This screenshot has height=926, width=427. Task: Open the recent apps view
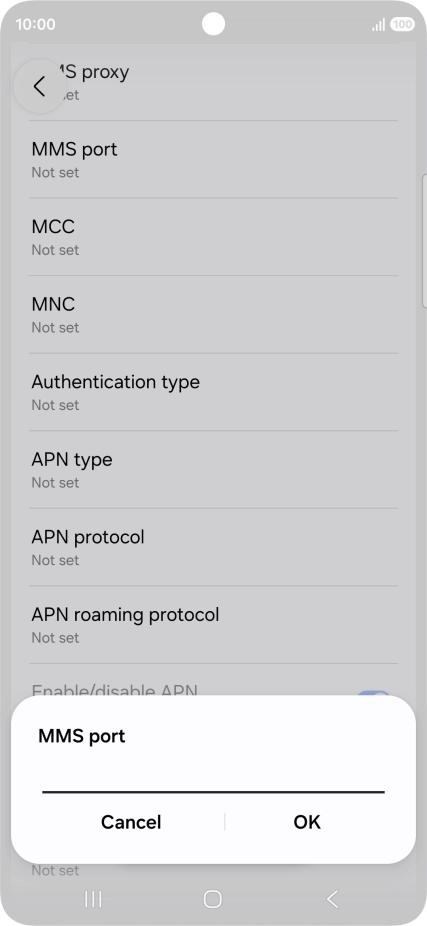tap(93, 899)
